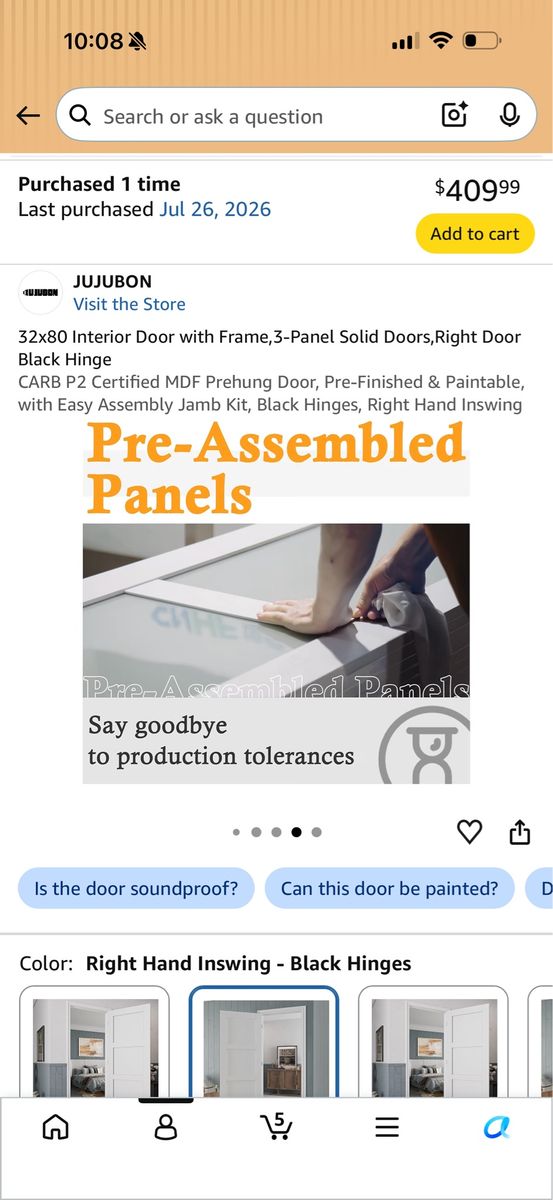The image size is (553, 1200).
Task: Open the Jul 26, 2026 purchase link
Action: pyautogui.click(x=215, y=210)
